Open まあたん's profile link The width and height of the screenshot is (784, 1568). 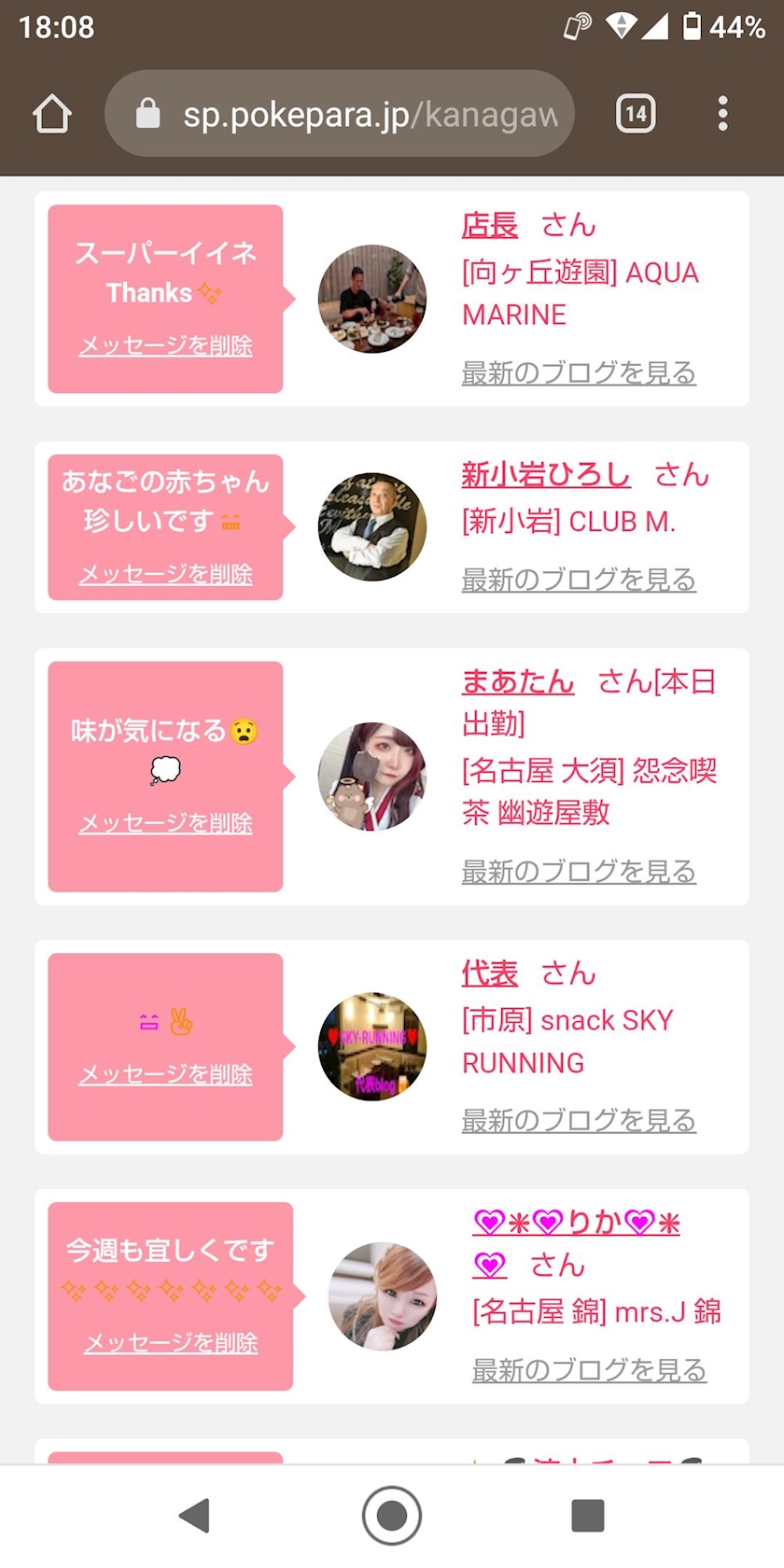[518, 681]
